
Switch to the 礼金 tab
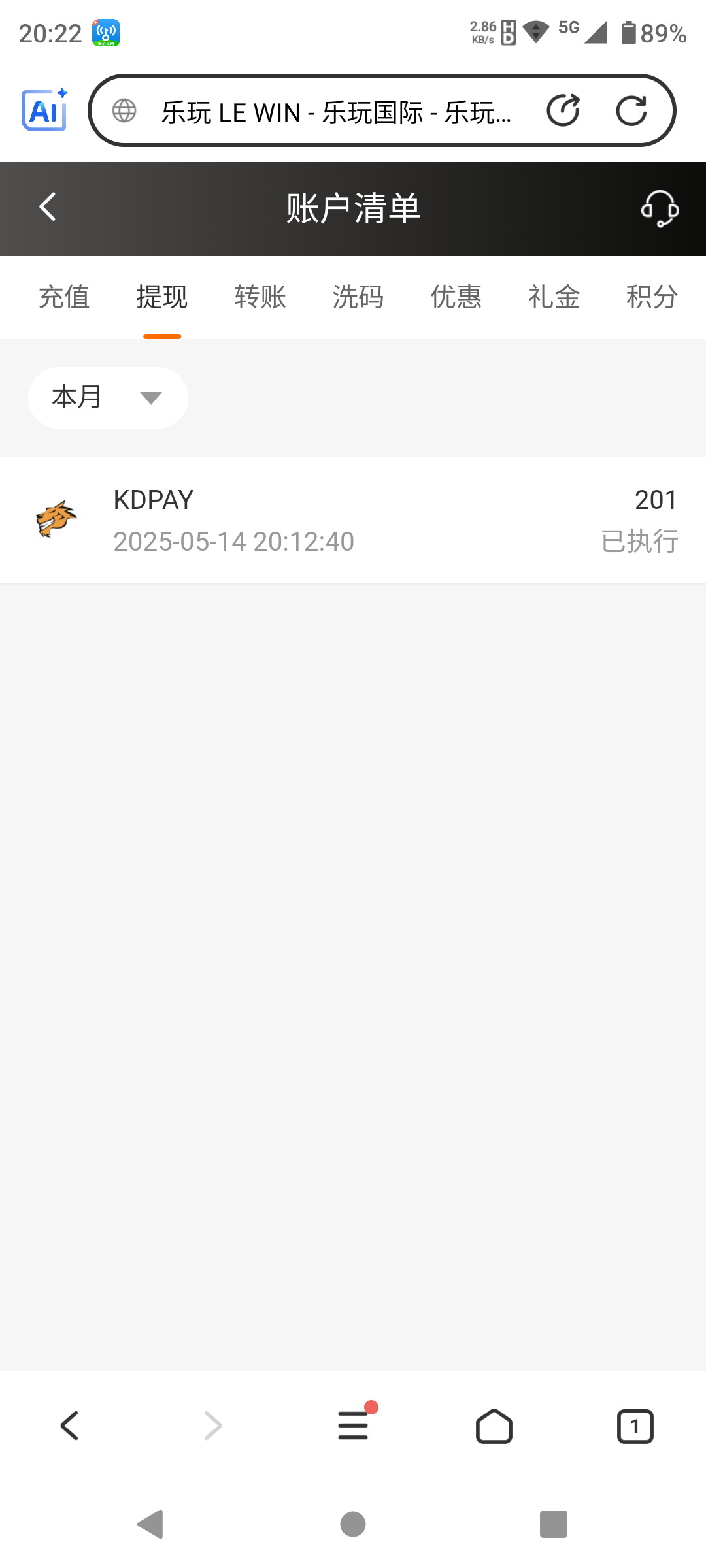coord(554,297)
